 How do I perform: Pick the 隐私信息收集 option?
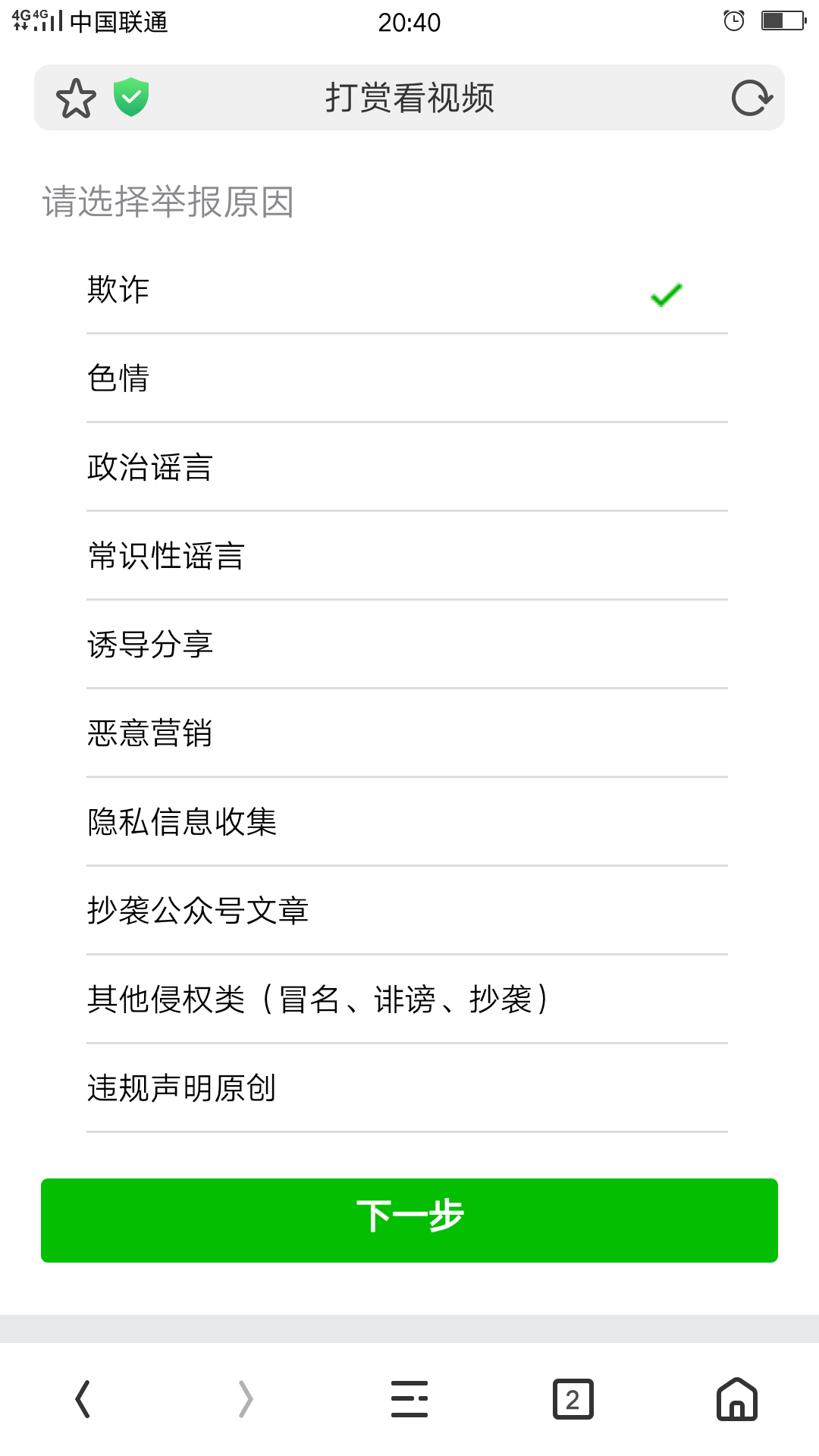(407, 822)
